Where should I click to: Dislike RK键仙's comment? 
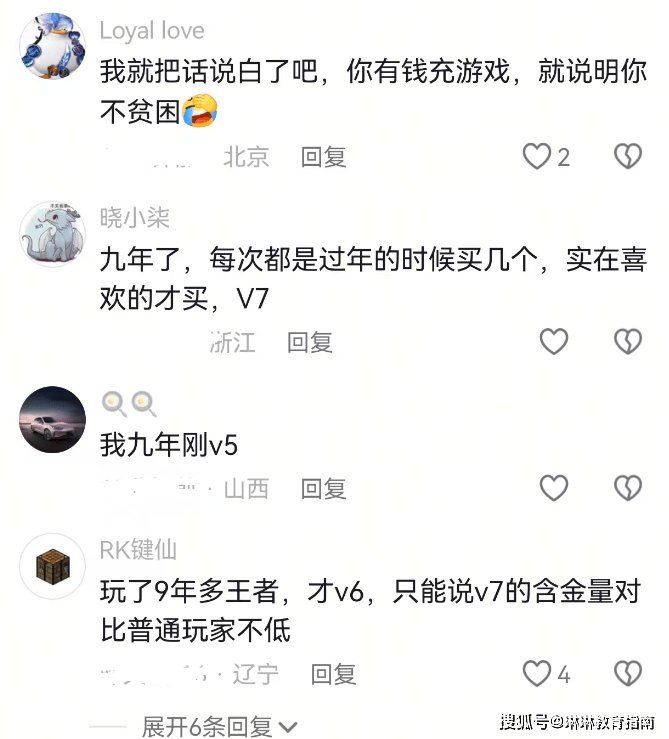(627, 674)
